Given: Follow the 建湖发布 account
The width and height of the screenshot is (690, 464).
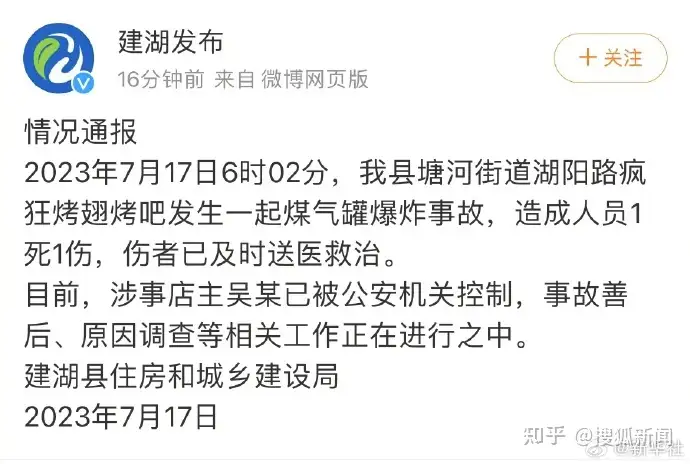Looking at the screenshot, I should coord(611,58).
